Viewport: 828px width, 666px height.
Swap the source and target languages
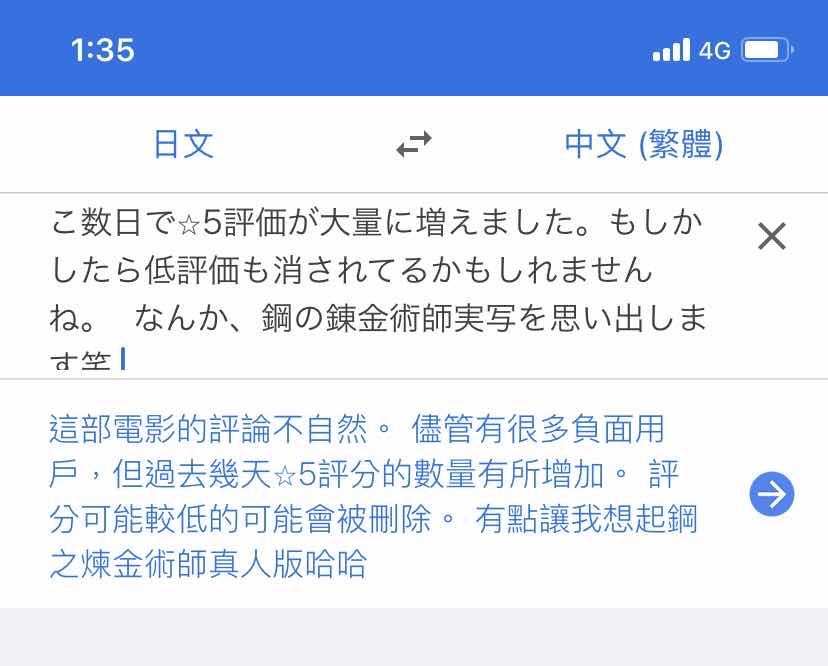413,145
